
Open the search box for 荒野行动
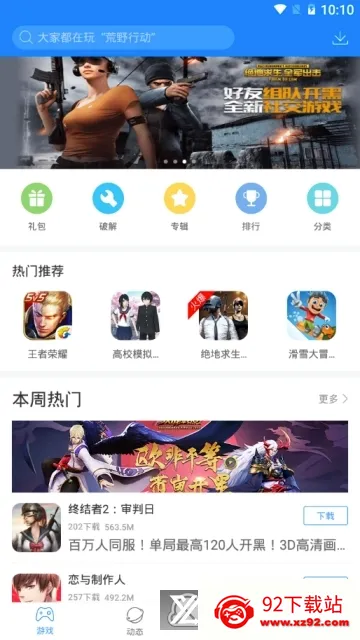click(x=123, y=38)
